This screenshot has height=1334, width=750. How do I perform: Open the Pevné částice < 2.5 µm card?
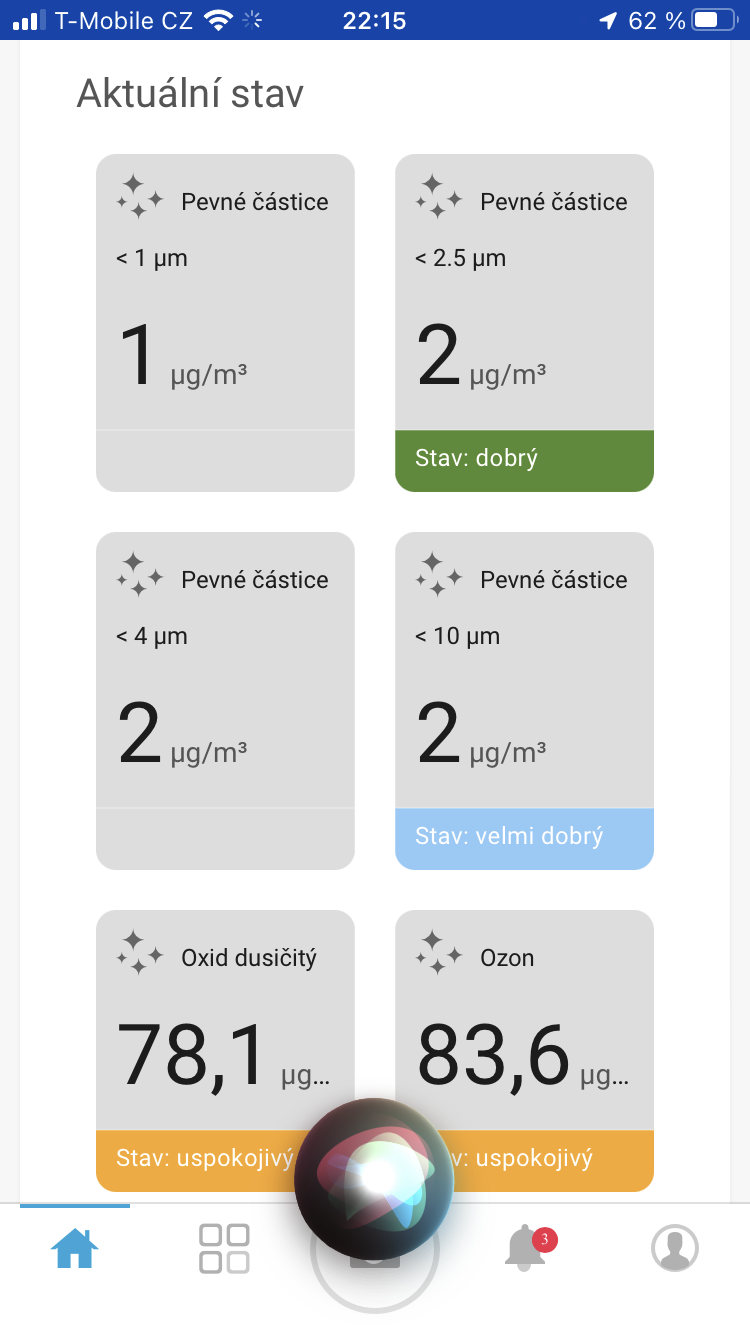click(524, 323)
